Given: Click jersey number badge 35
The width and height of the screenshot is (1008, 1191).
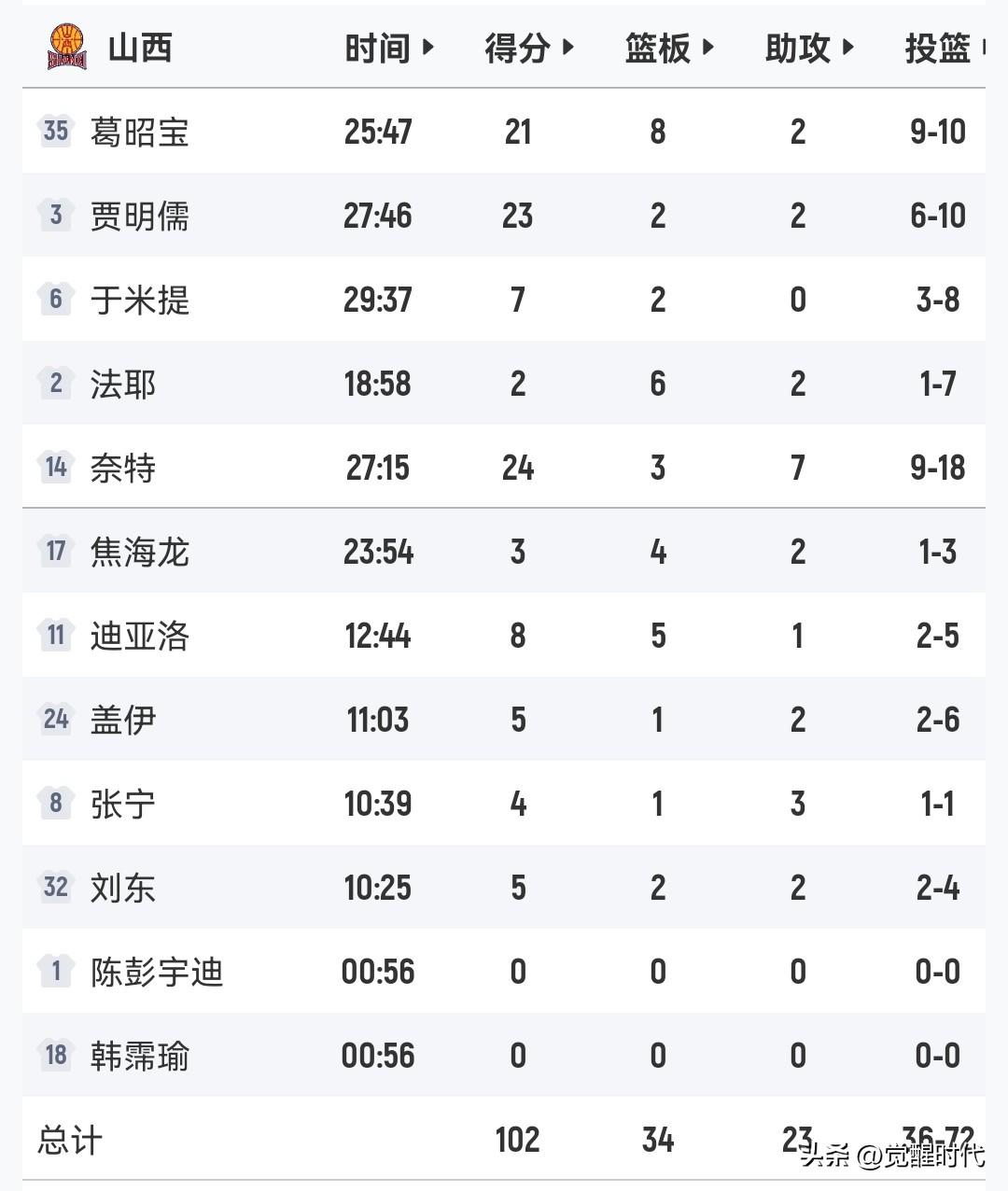Looking at the screenshot, I should click(55, 132).
